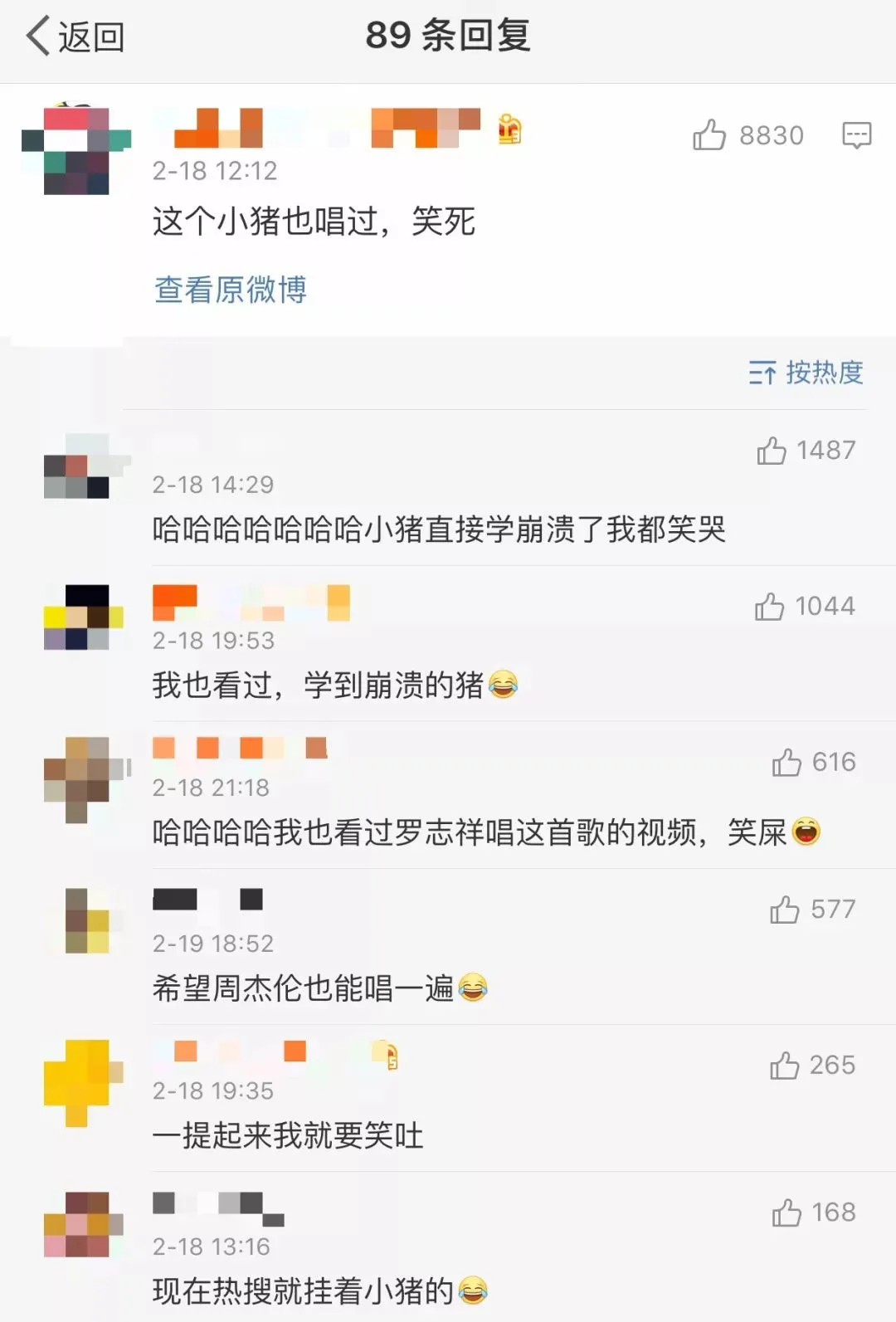Like the reply with 1487 likes

coord(772,451)
